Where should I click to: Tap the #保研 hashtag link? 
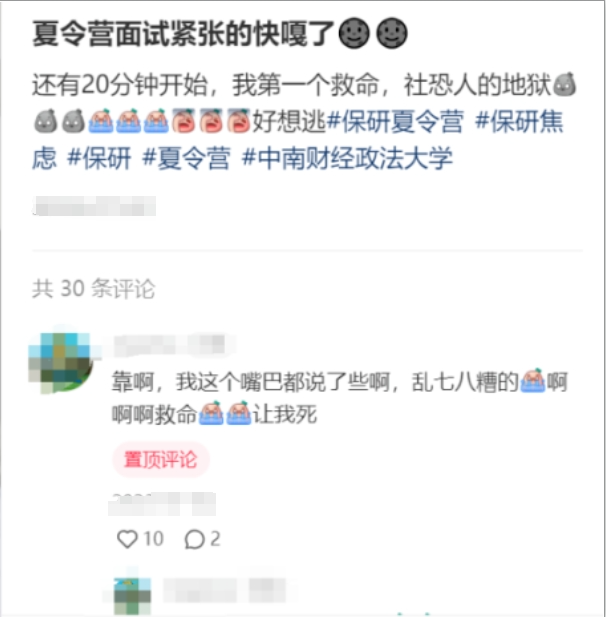(x=99, y=158)
